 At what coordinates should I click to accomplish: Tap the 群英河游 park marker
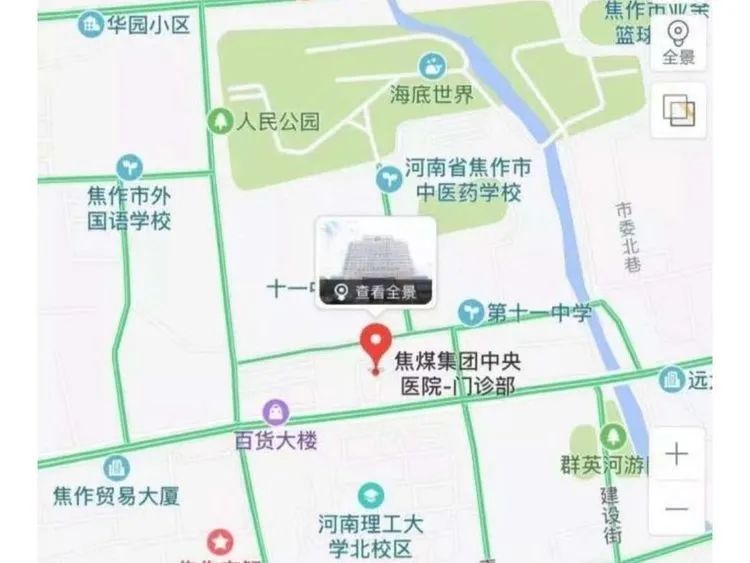coord(613,437)
